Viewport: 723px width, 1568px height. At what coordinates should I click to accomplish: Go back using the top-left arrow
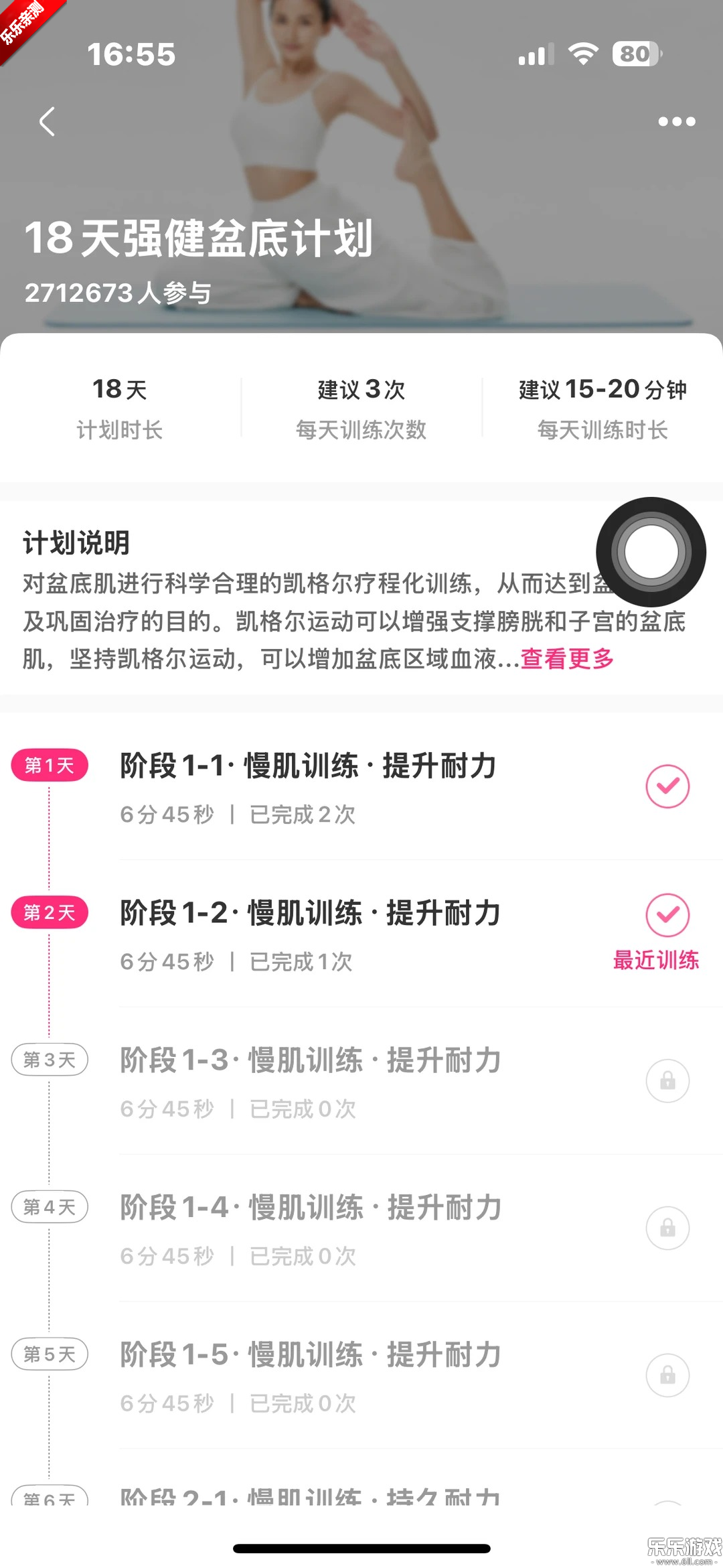(47, 122)
